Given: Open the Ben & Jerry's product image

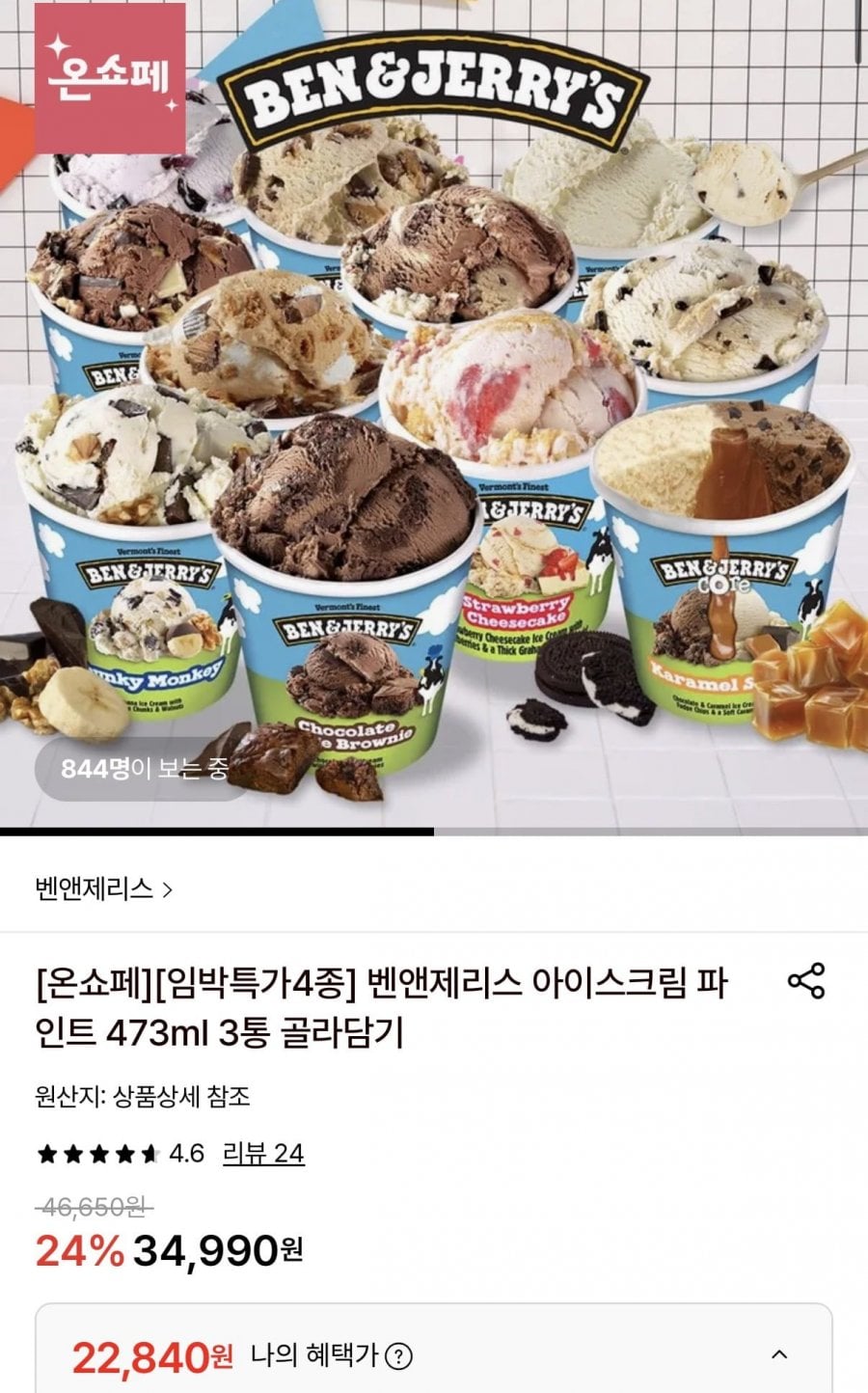Looking at the screenshot, I should tap(434, 415).
